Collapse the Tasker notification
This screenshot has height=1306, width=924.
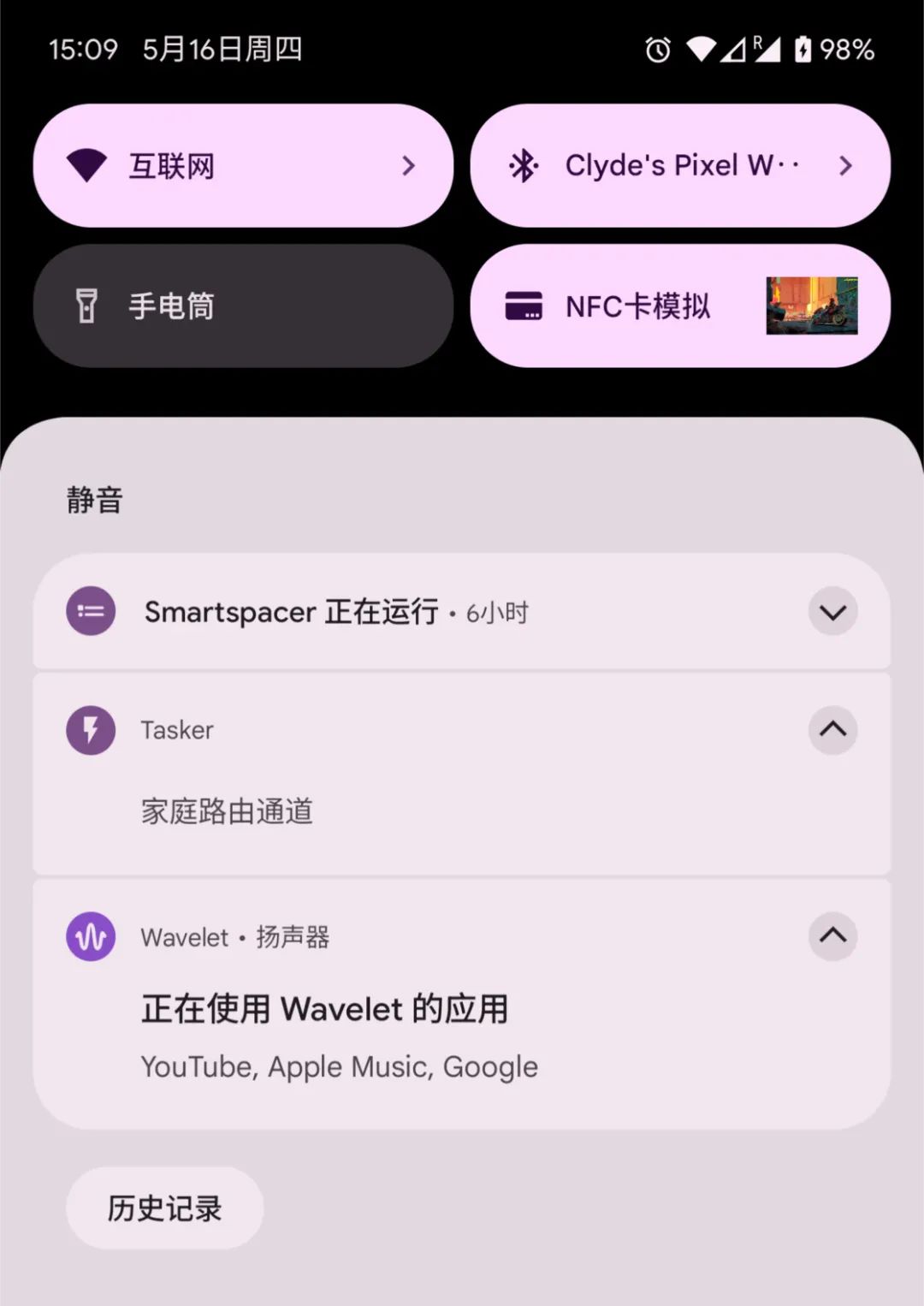click(832, 729)
